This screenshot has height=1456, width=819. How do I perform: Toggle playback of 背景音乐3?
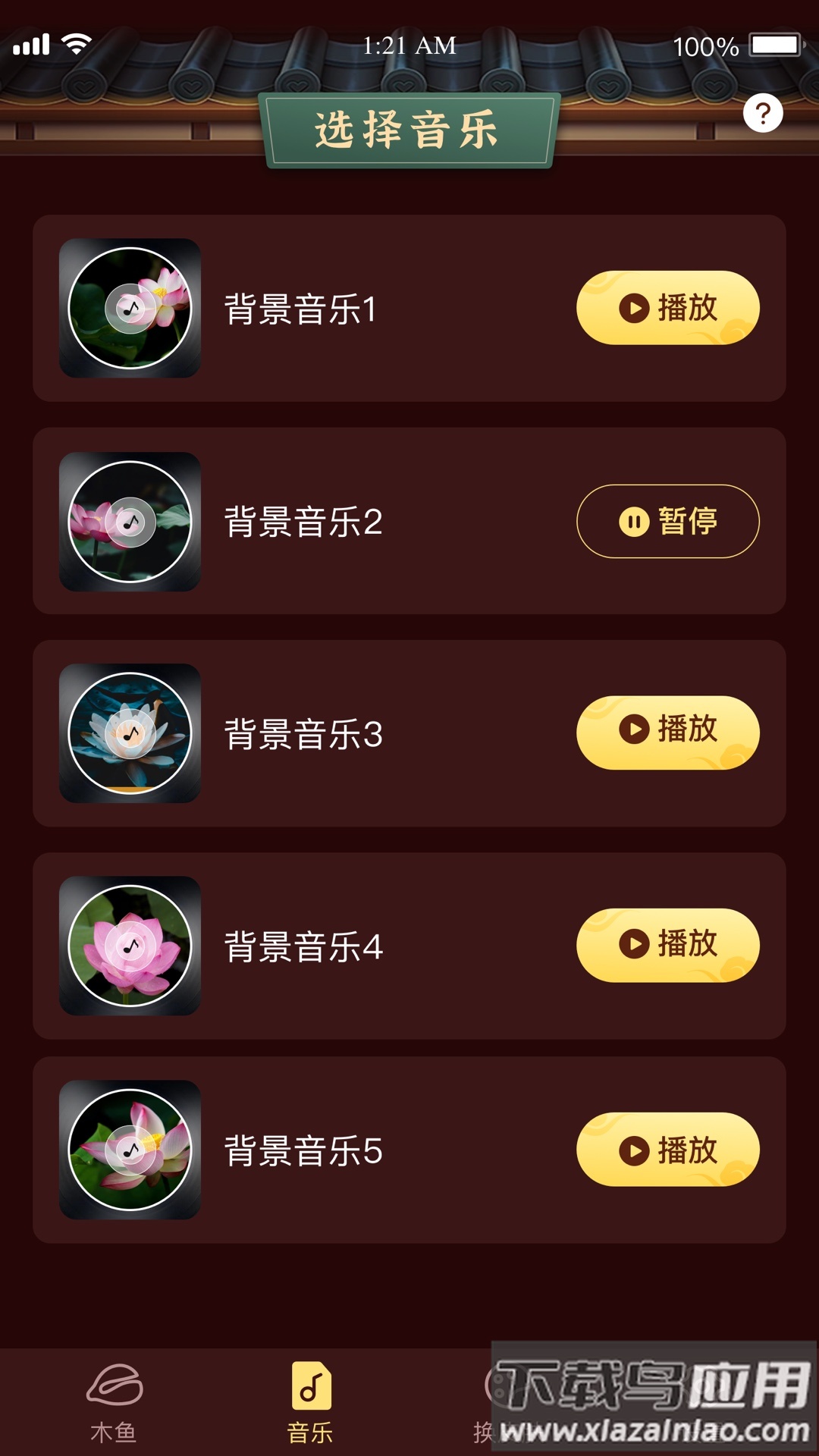coord(667,733)
